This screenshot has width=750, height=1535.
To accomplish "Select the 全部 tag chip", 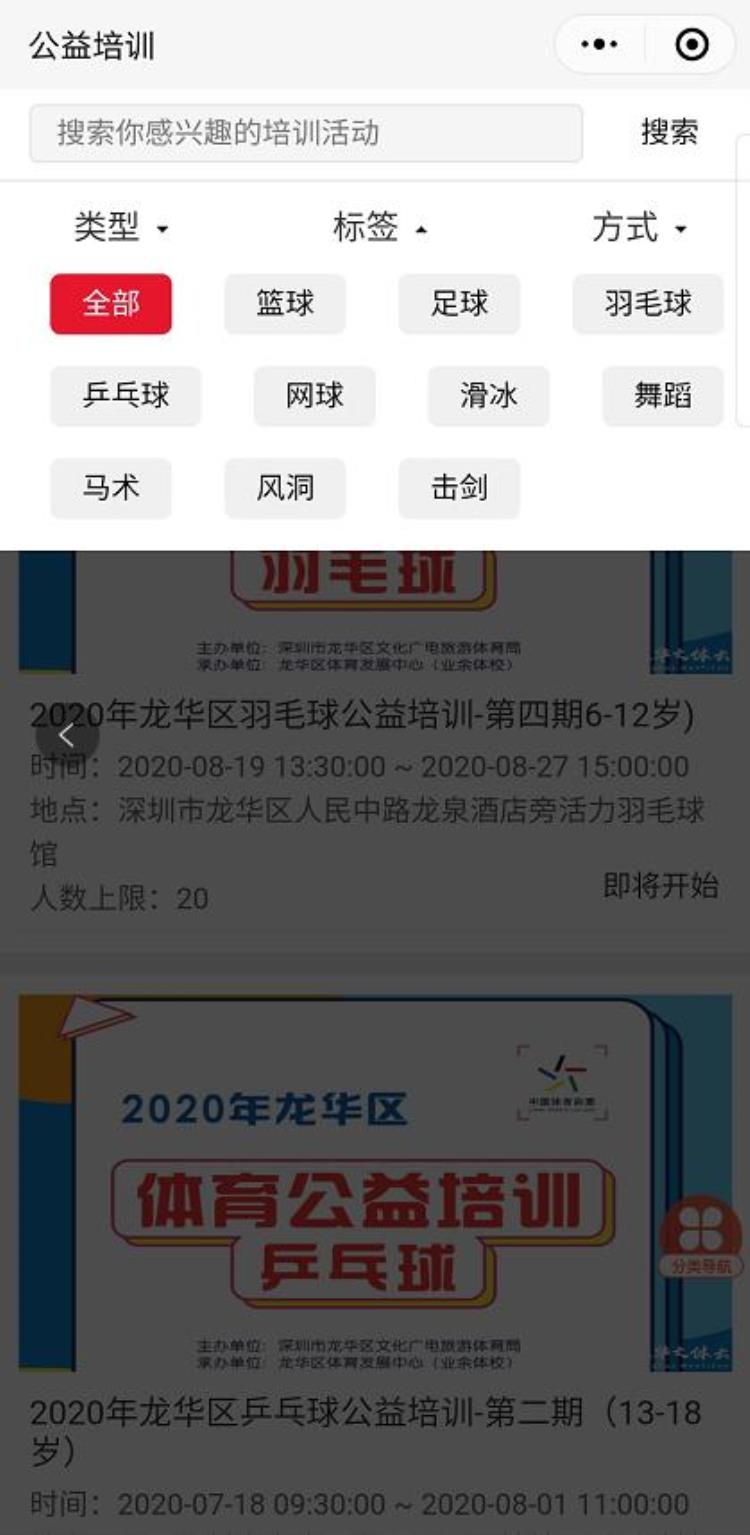I will point(111,304).
